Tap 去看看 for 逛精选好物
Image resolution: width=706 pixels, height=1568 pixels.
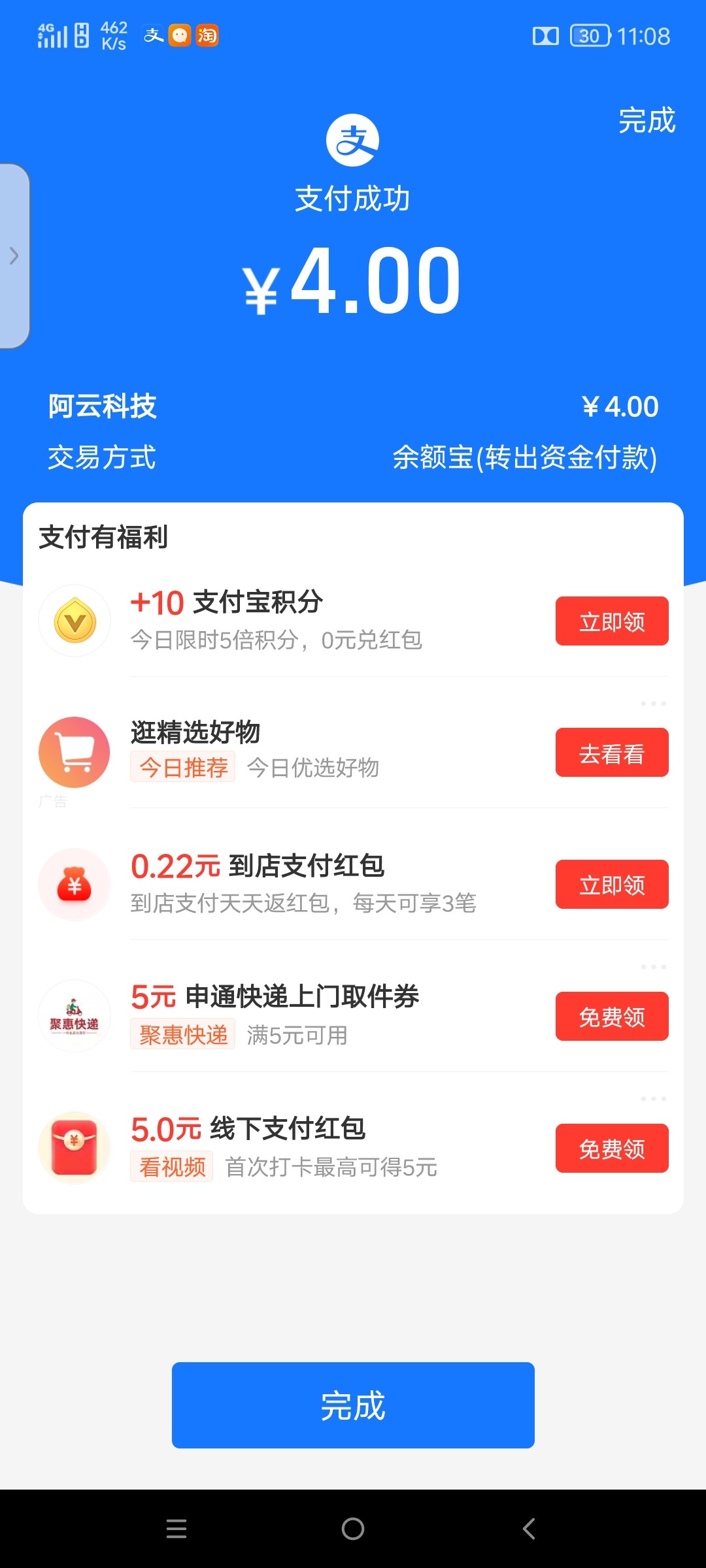click(612, 753)
